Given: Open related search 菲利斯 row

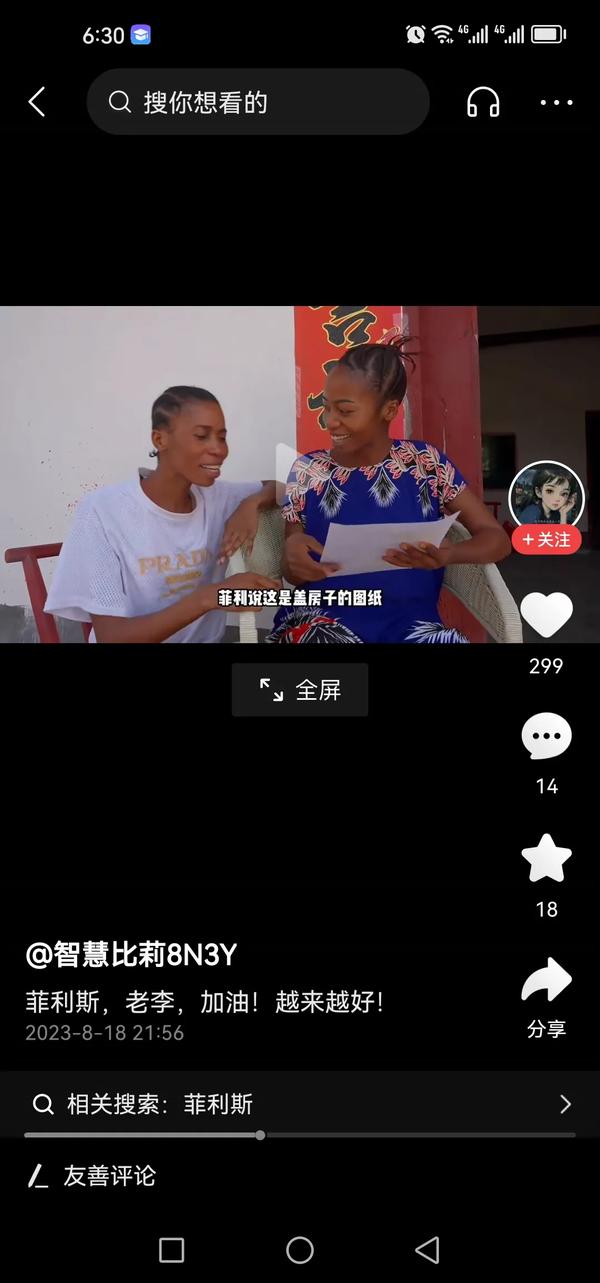Looking at the screenshot, I should [x=300, y=1104].
